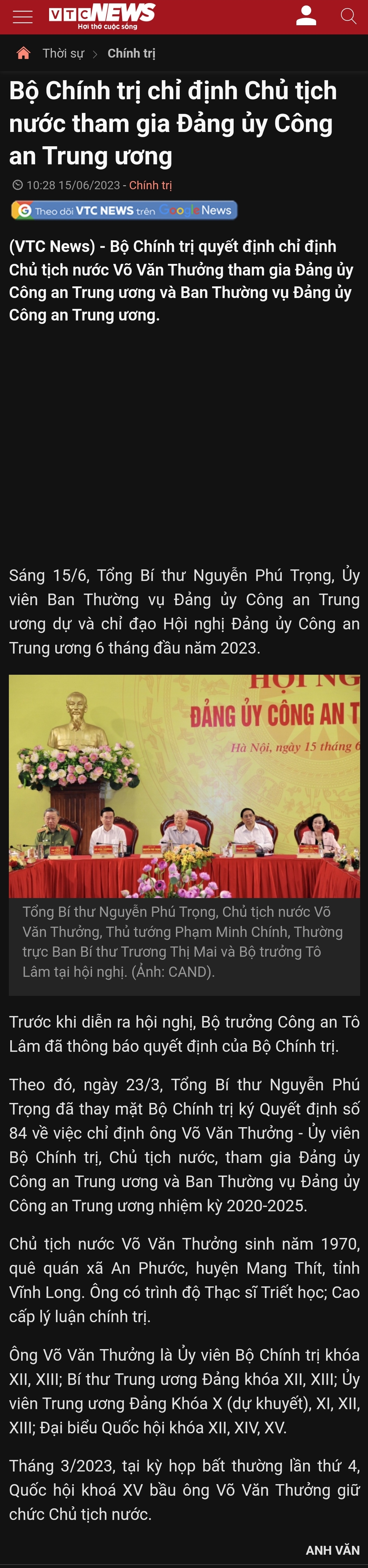Tap the orange Chính trị tag beside date

tap(150, 185)
